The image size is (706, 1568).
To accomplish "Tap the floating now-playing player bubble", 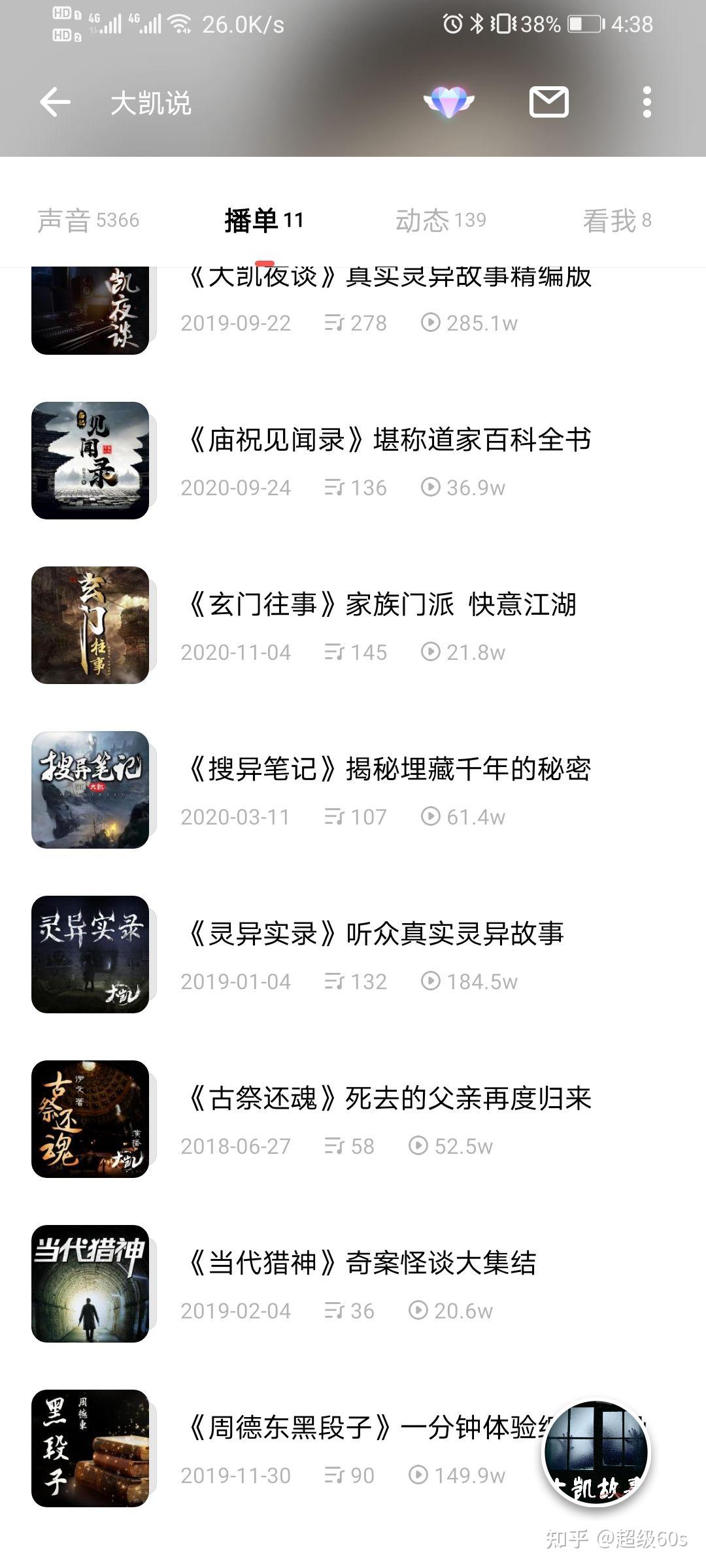I will coord(596,1452).
